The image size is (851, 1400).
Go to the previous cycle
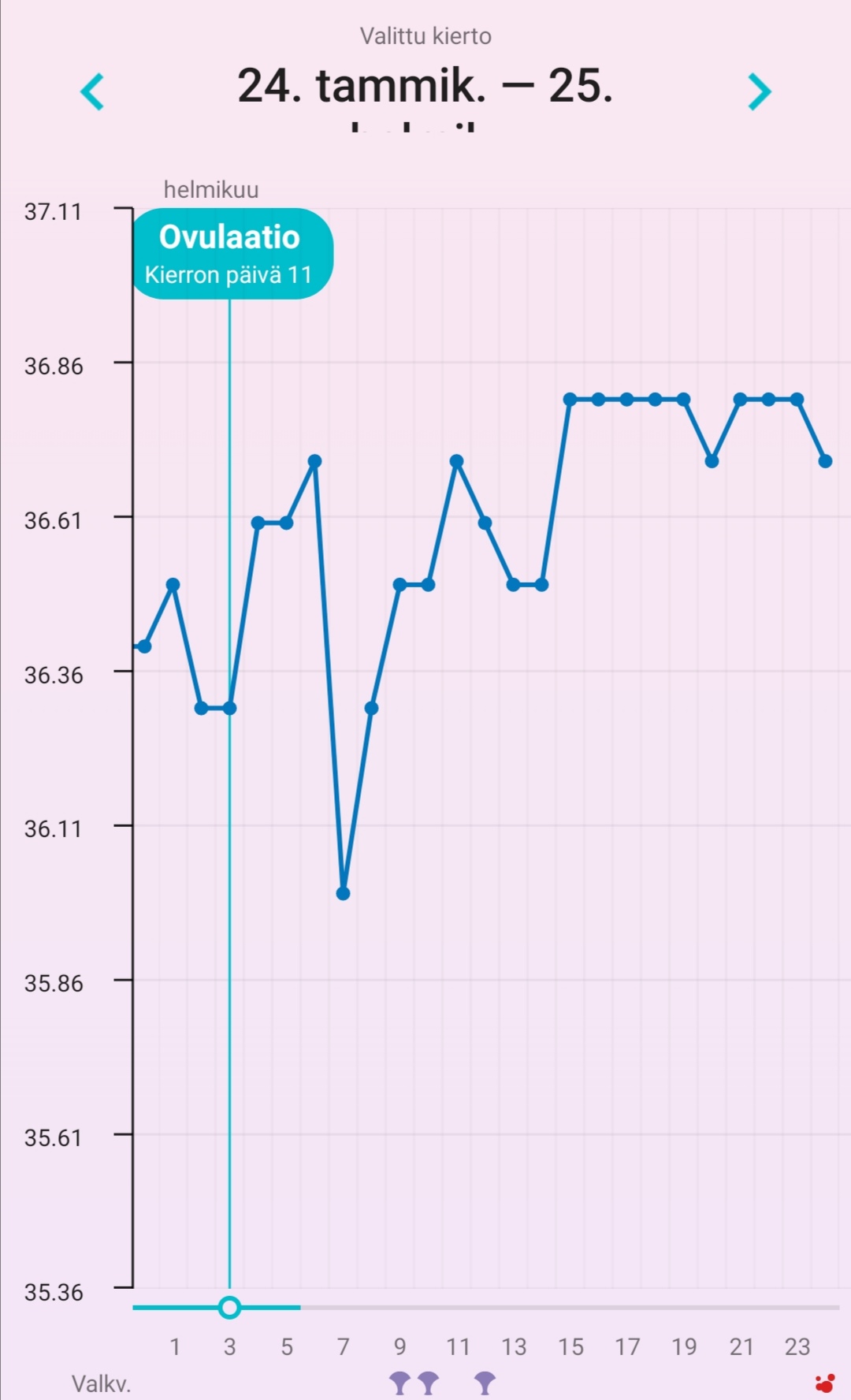click(x=92, y=91)
